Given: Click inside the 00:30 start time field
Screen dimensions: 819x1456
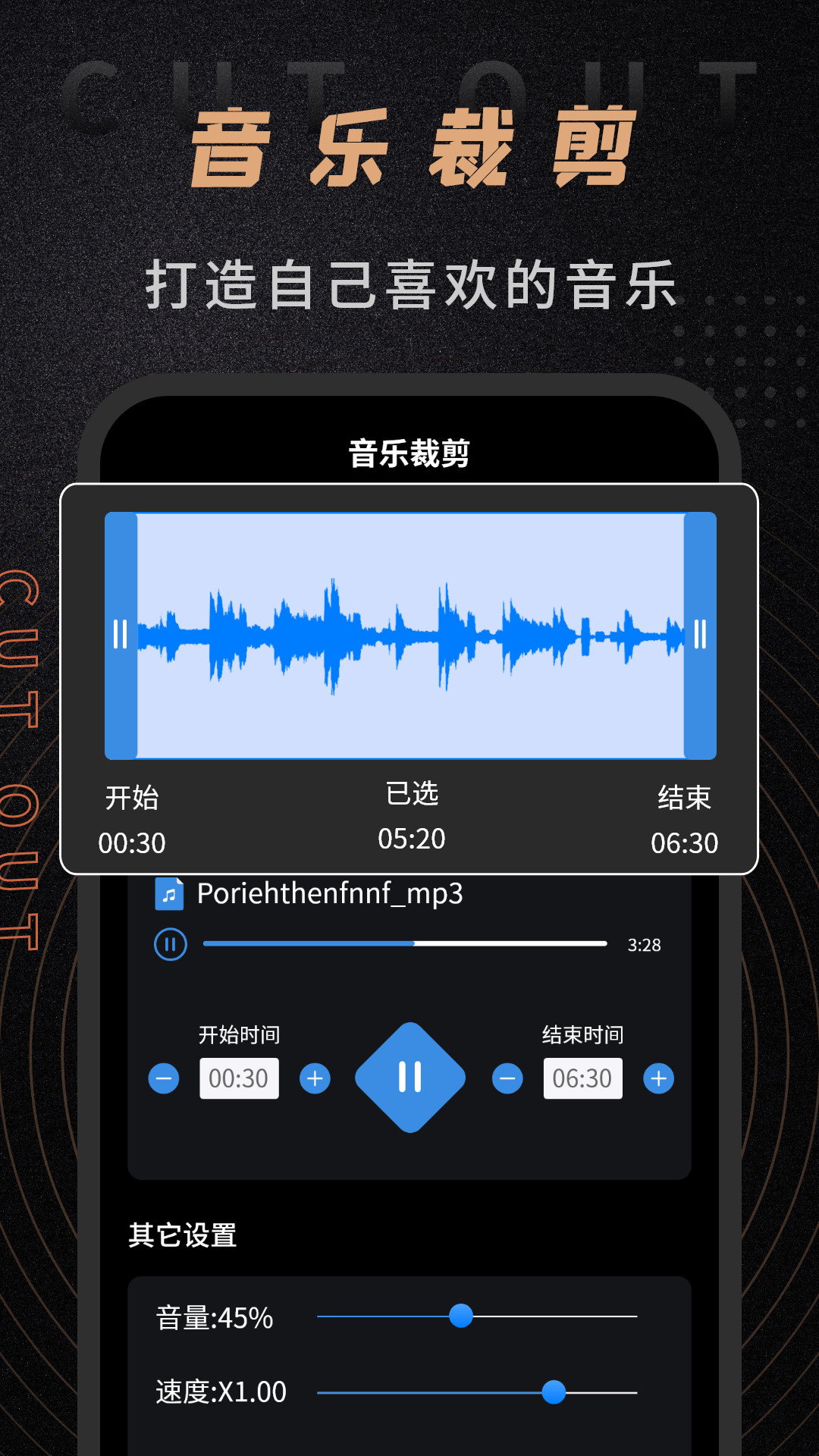Looking at the screenshot, I should click(x=239, y=1078).
